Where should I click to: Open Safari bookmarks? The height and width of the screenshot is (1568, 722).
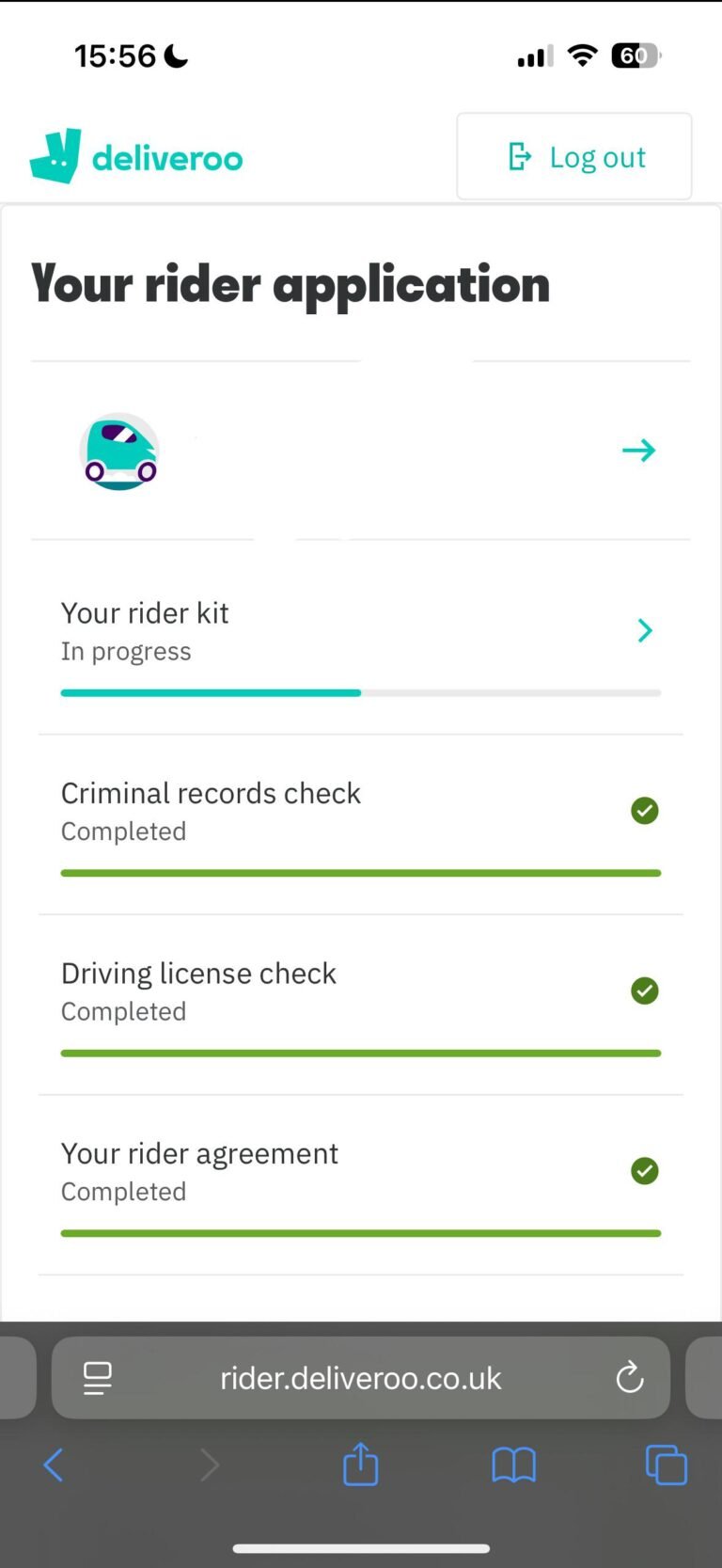[513, 1465]
